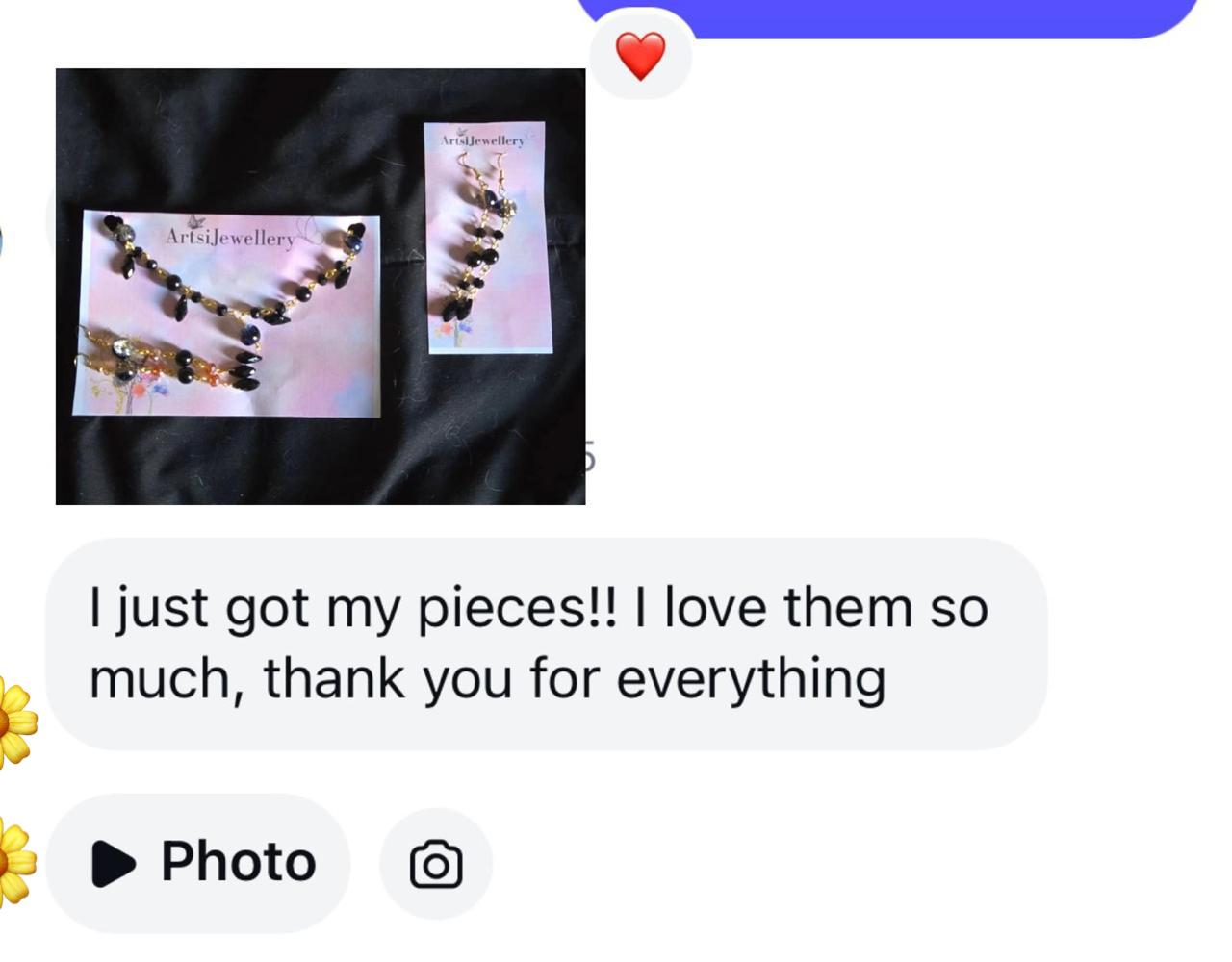
Task: Open the jewellery photo in the chat
Action: coord(320,287)
